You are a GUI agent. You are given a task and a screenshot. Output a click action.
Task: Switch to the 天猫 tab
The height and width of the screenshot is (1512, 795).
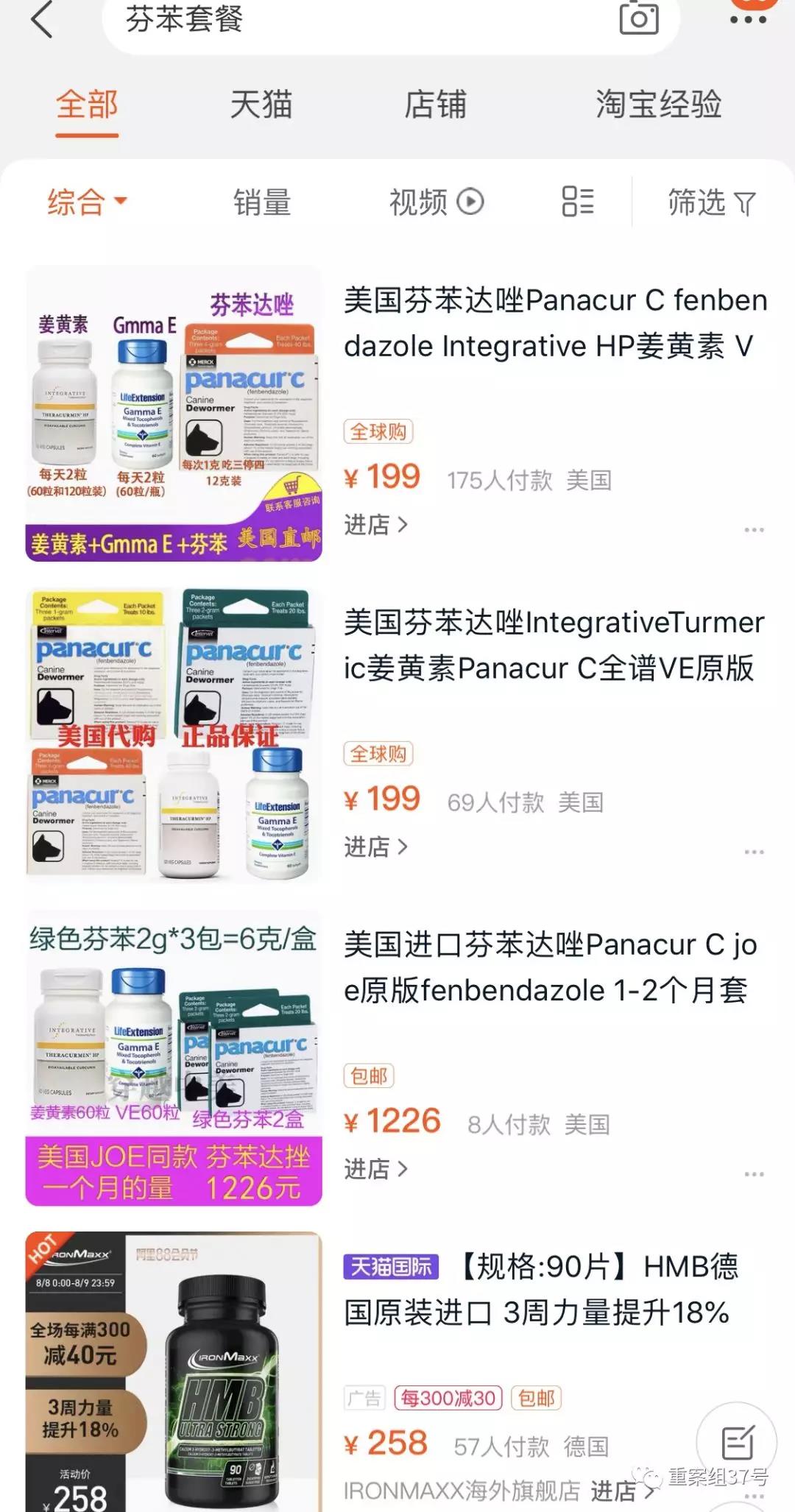pyautogui.click(x=261, y=105)
